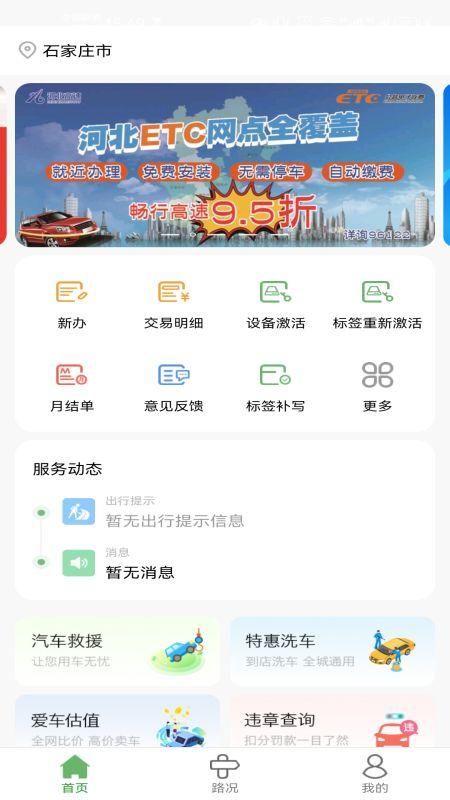Open 设备激活 device activation

pos(276,305)
